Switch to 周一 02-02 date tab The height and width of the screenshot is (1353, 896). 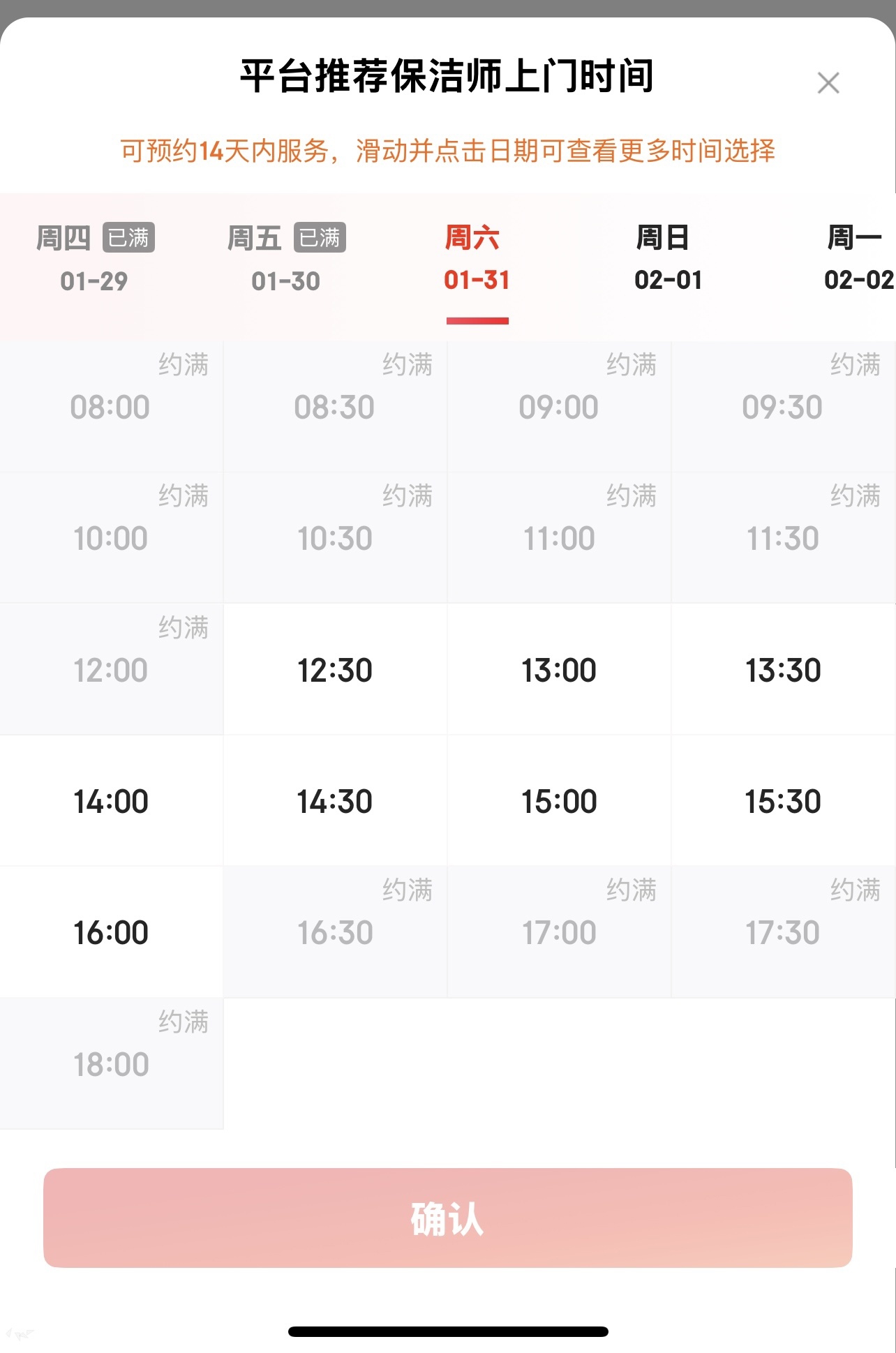[858, 259]
